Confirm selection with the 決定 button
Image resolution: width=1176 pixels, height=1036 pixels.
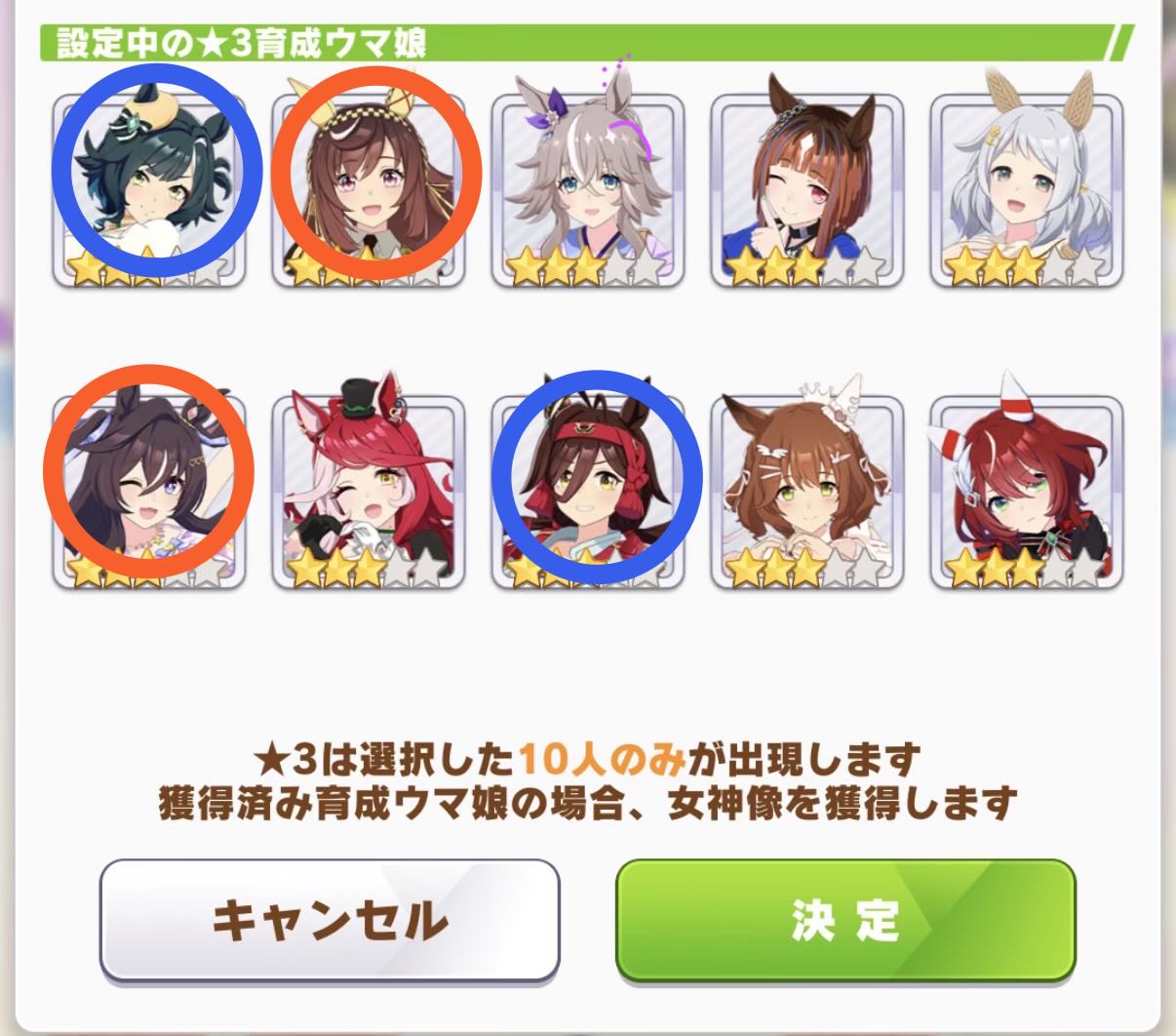[x=845, y=919]
